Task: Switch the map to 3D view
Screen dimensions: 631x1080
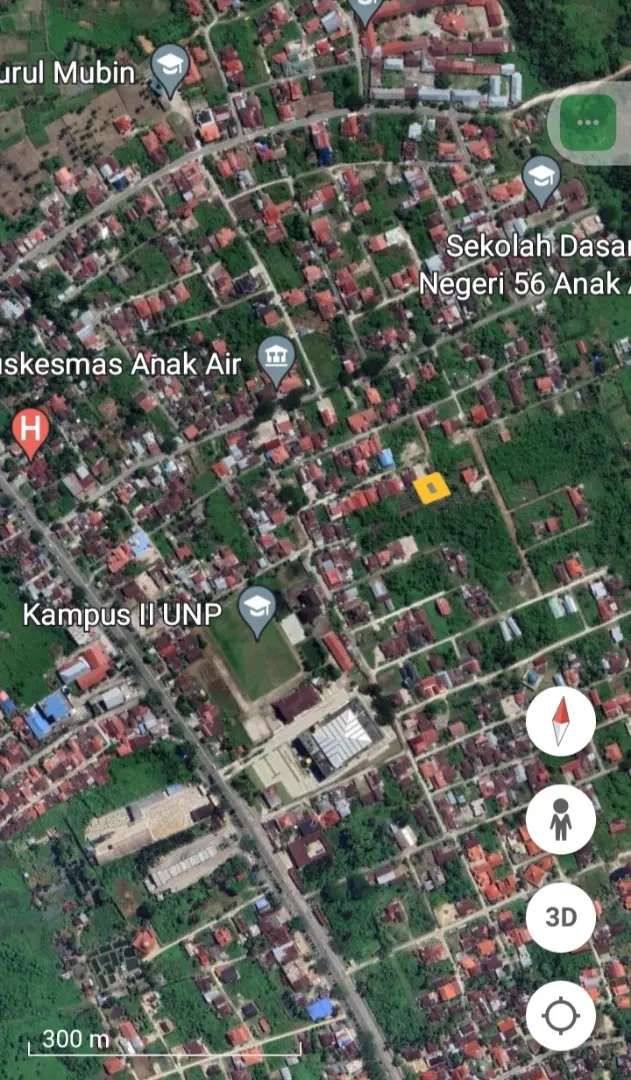Action: tap(561, 917)
